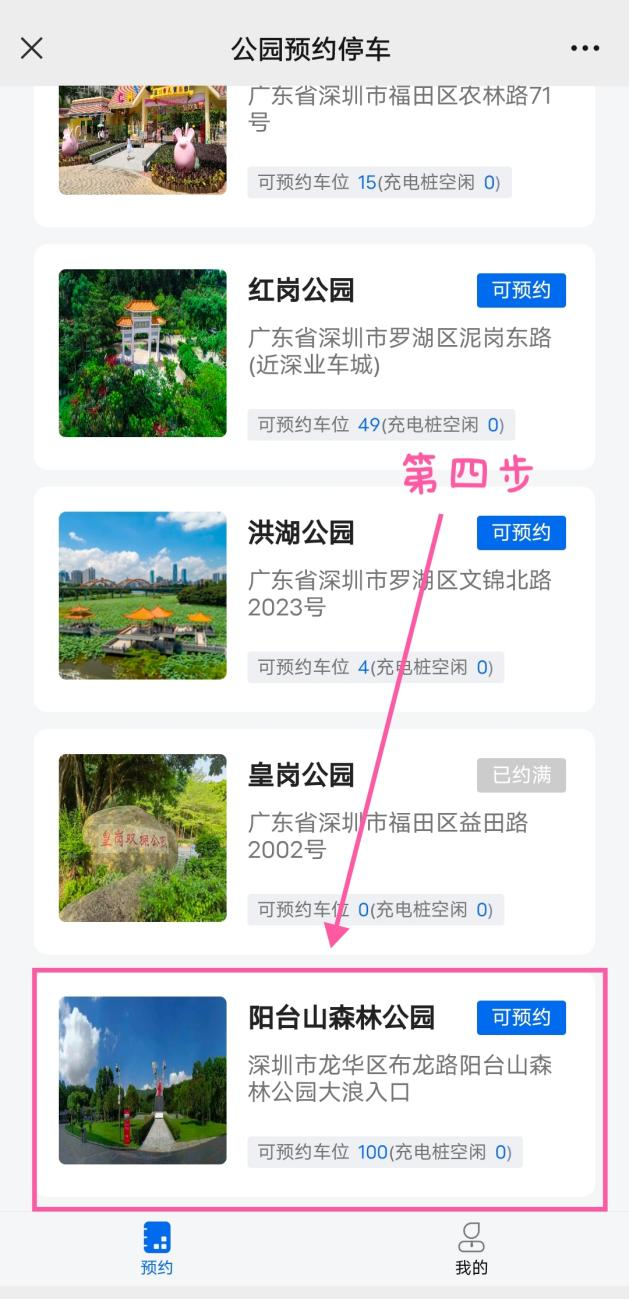629x1299 pixels.
Task: Reserve parking at 洪湖公园 via 可预约
Action: pos(521,533)
